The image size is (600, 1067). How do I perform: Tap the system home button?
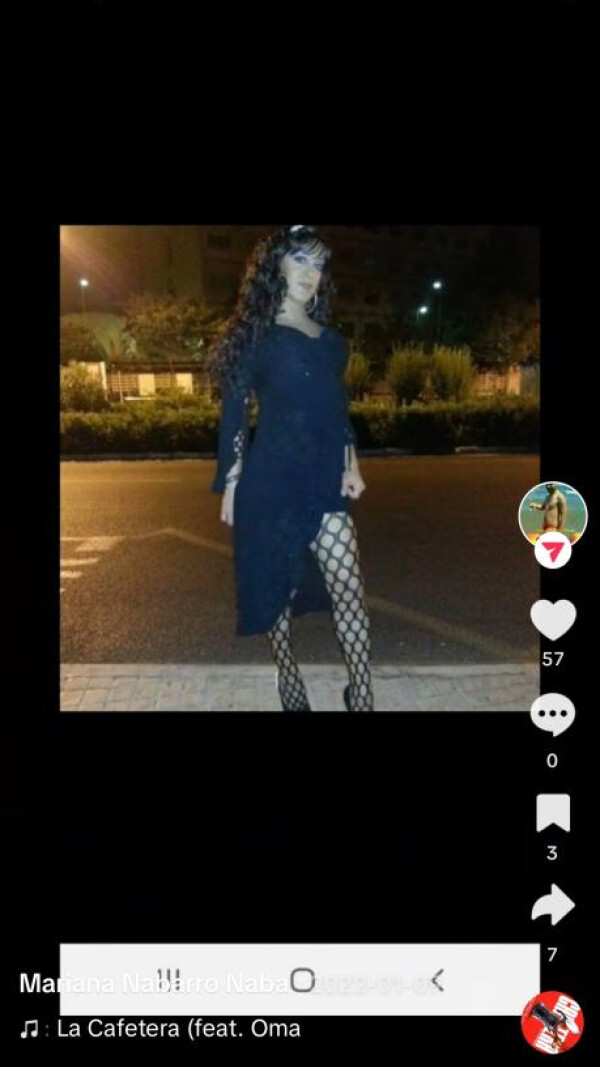point(302,980)
